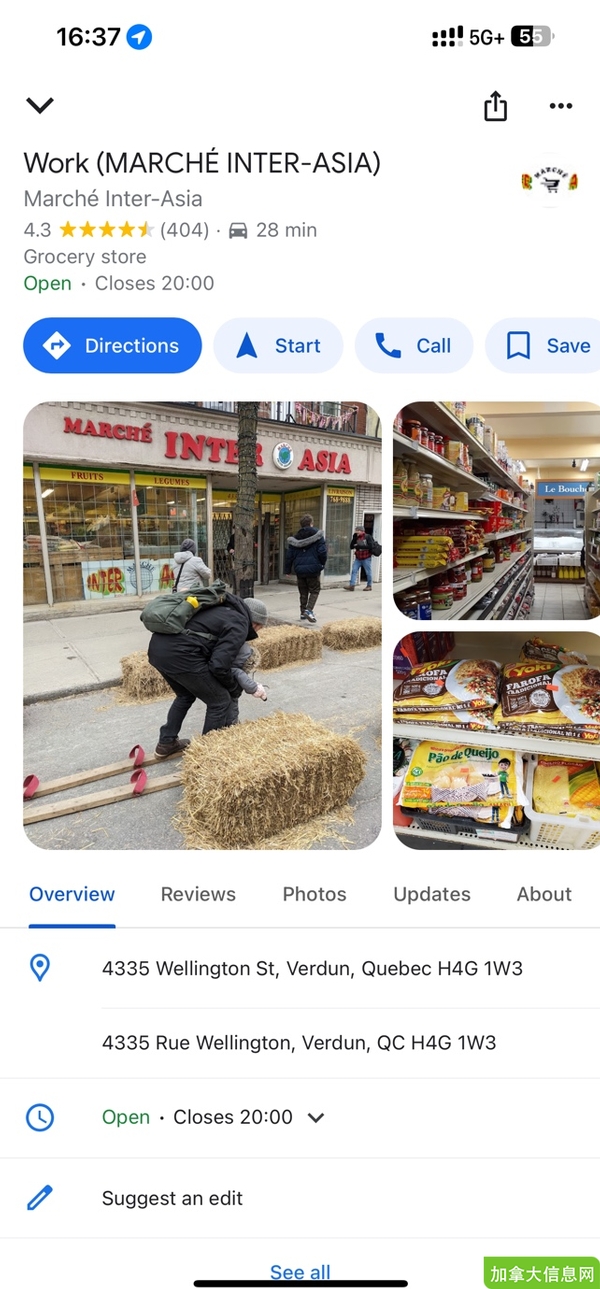Switch to the Reviews tab
This screenshot has height=1289, width=600.
click(198, 894)
